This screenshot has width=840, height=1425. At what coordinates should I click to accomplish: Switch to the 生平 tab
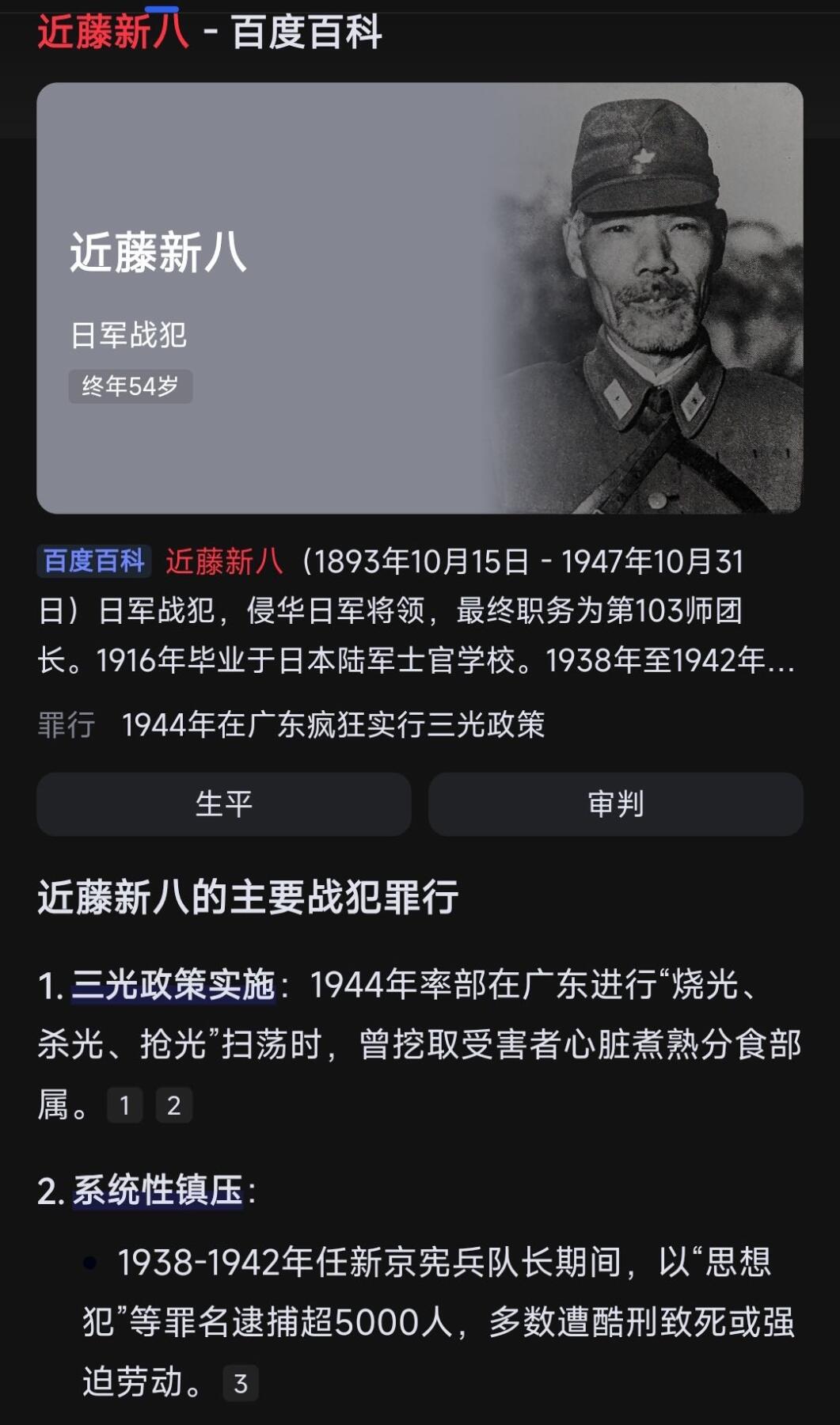tap(224, 805)
